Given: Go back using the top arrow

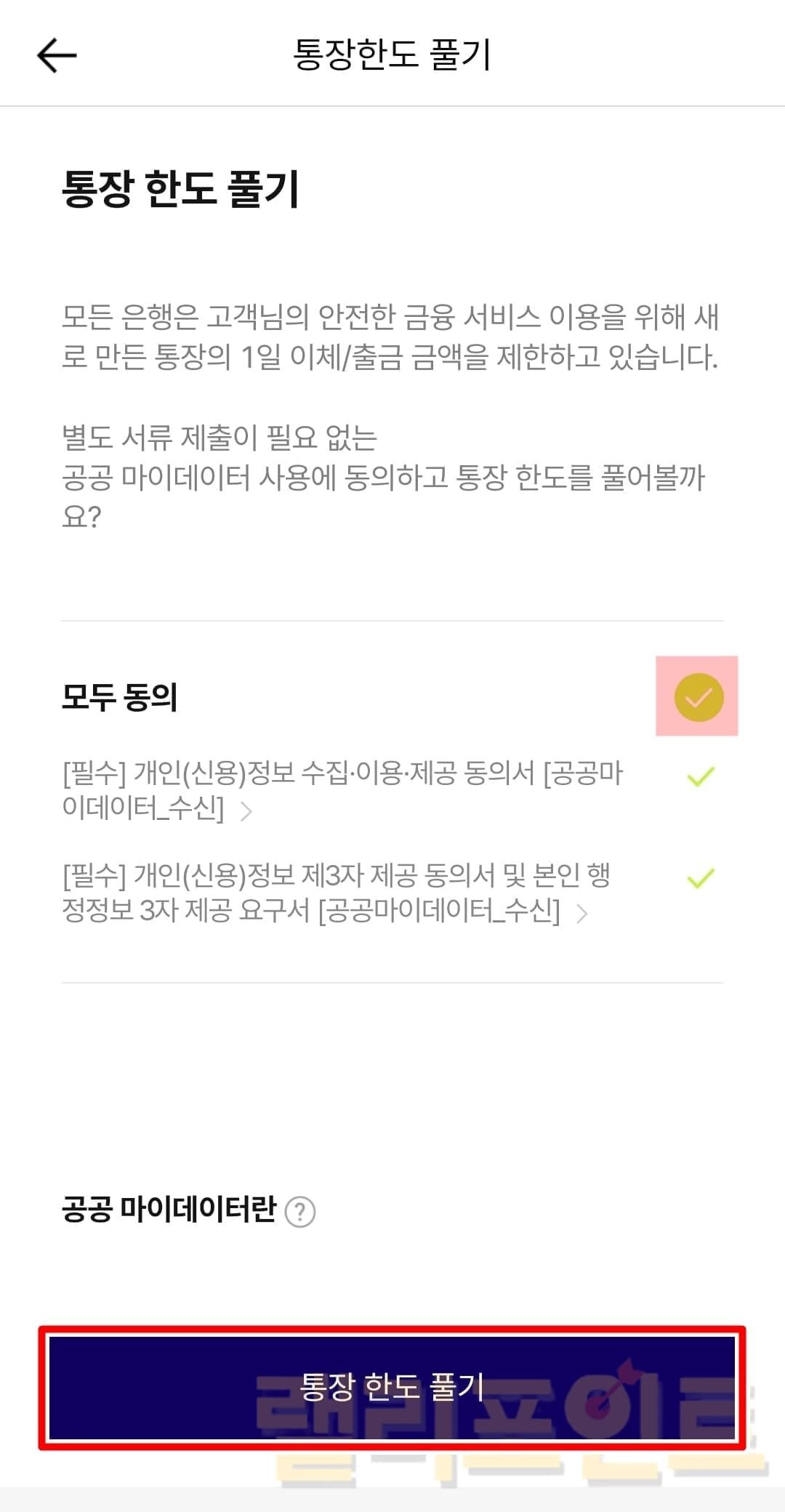Looking at the screenshot, I should click(57, 55).
